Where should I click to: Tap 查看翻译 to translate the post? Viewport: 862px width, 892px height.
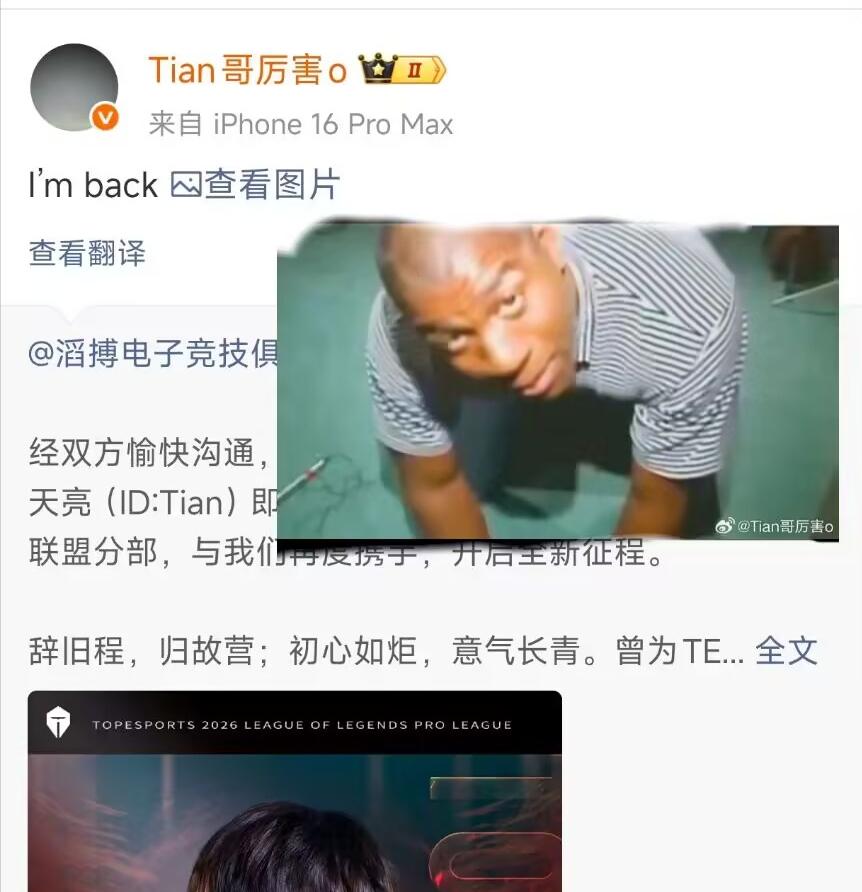click(87, 253)
